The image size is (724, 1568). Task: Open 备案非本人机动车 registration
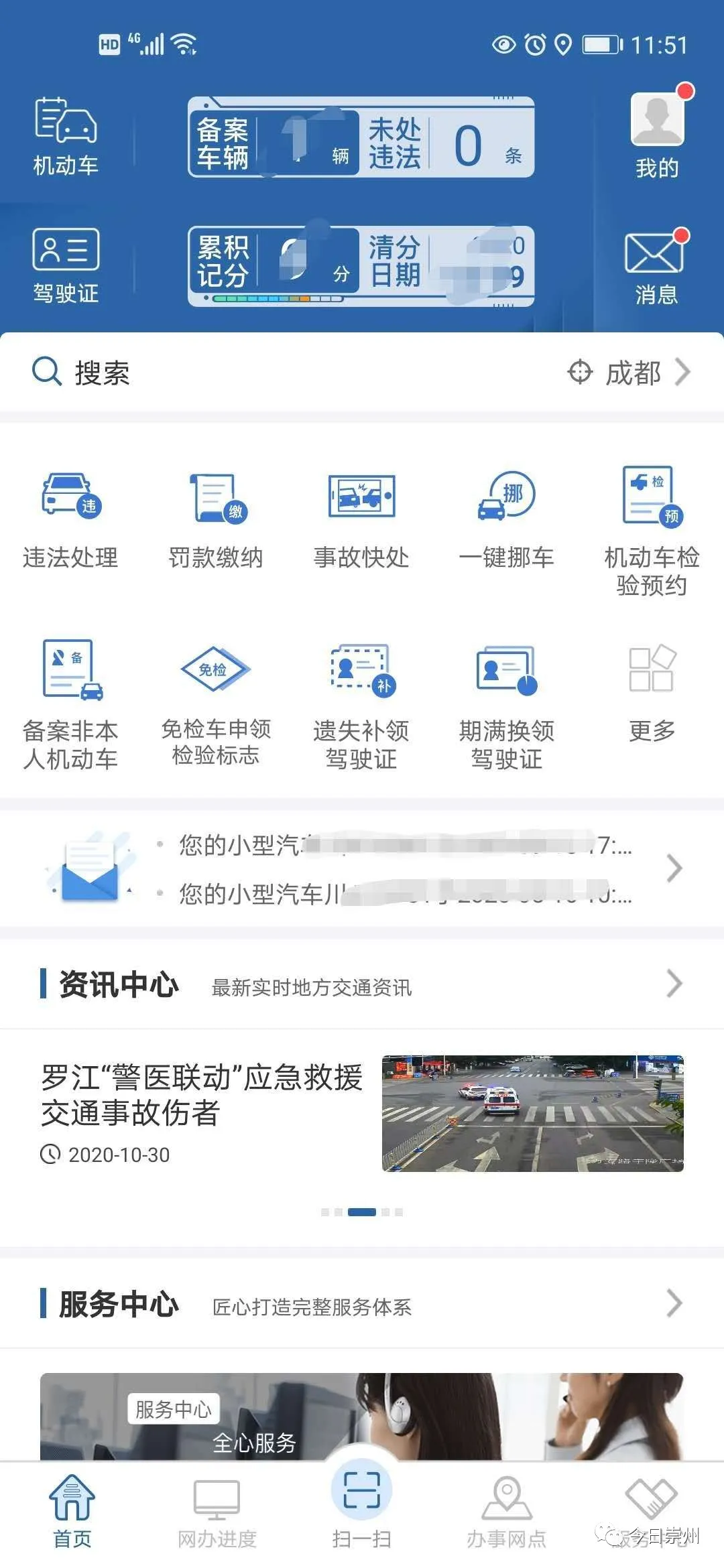tap(70, 704)
